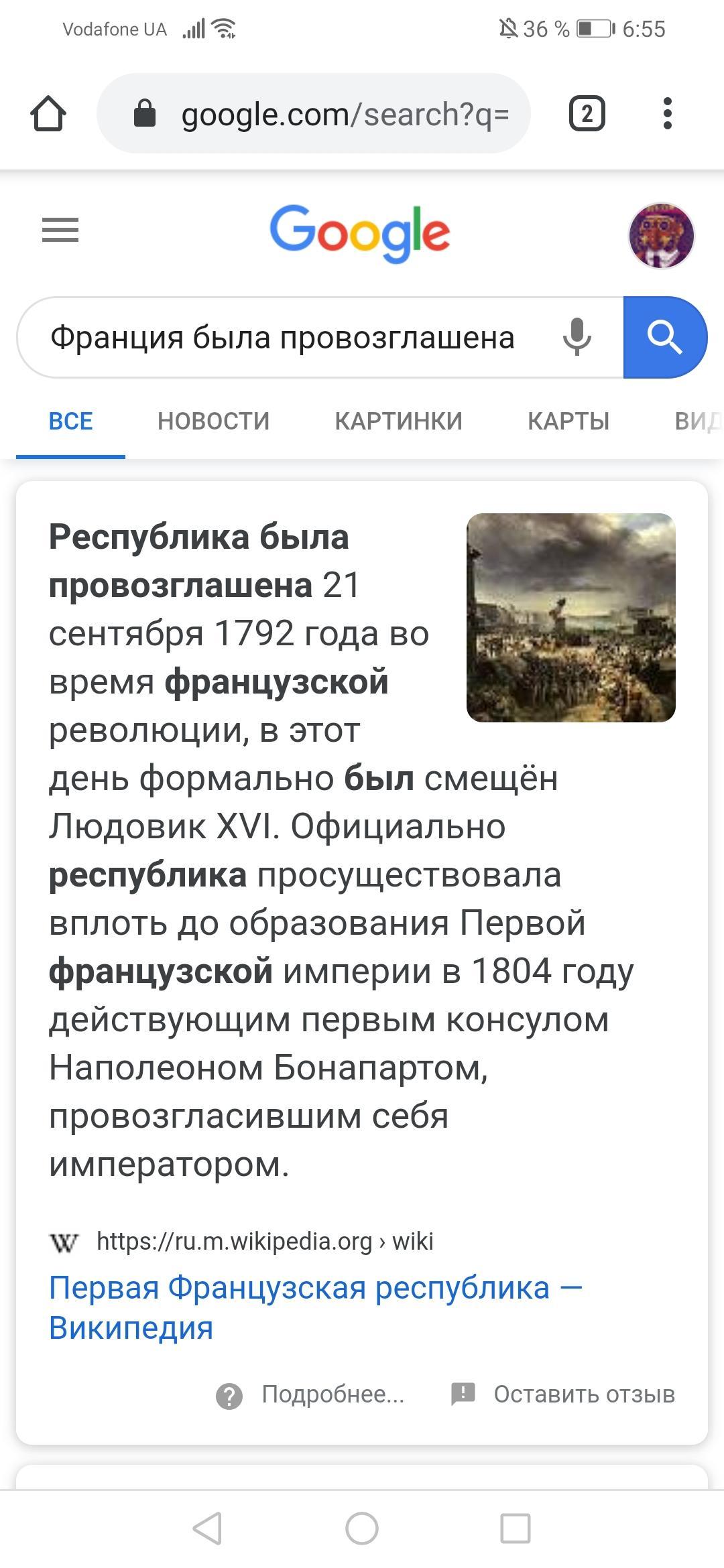Open the revolution painting thumbnail
This screenshot has height=1568, width=724.
[570, 618]
